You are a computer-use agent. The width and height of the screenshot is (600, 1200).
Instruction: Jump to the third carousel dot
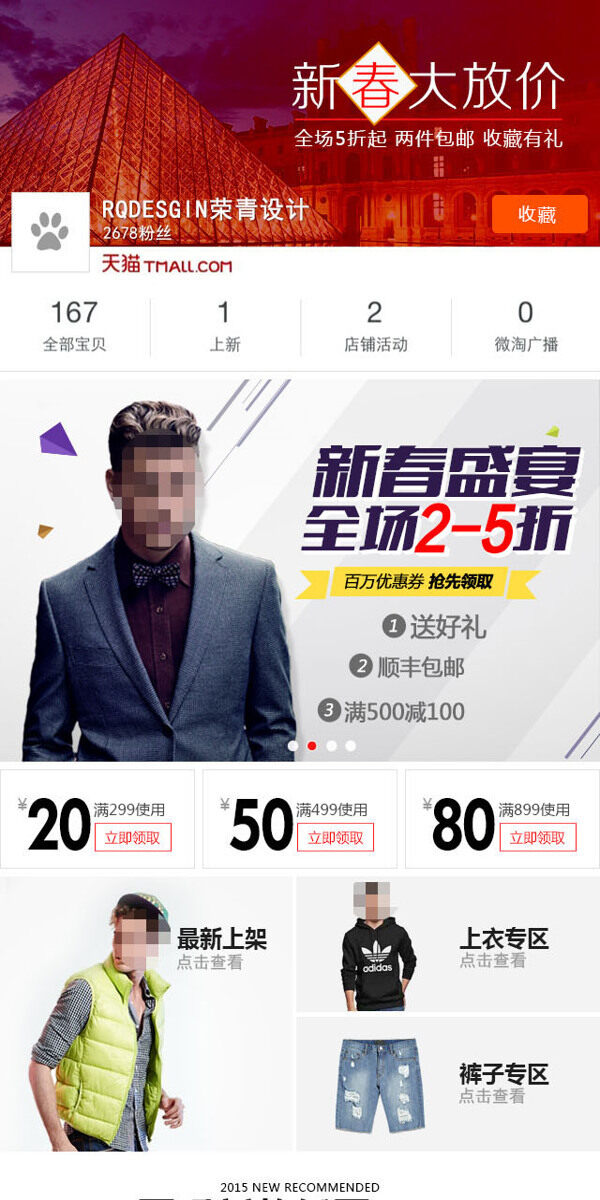(x=331, y=746)
